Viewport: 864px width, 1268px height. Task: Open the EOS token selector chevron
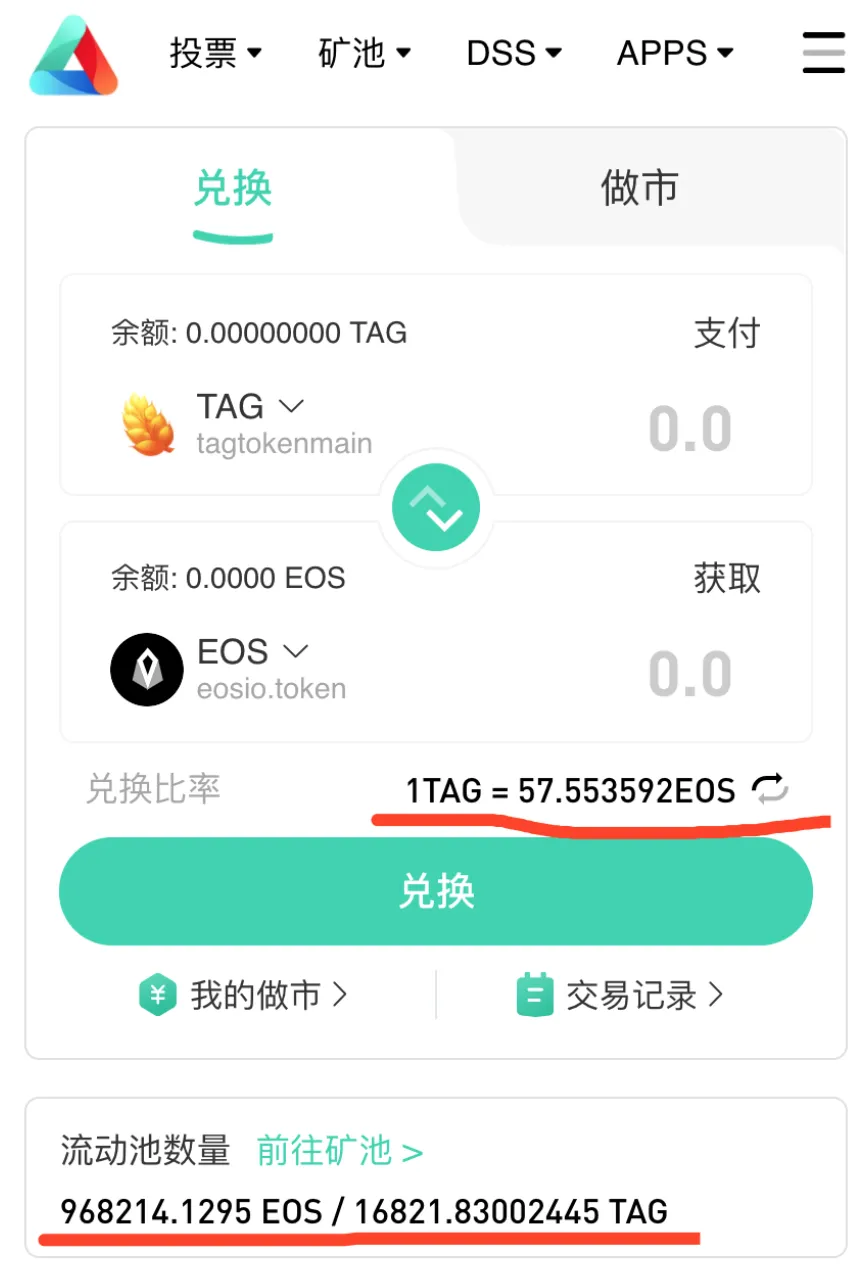pos(297,651)
